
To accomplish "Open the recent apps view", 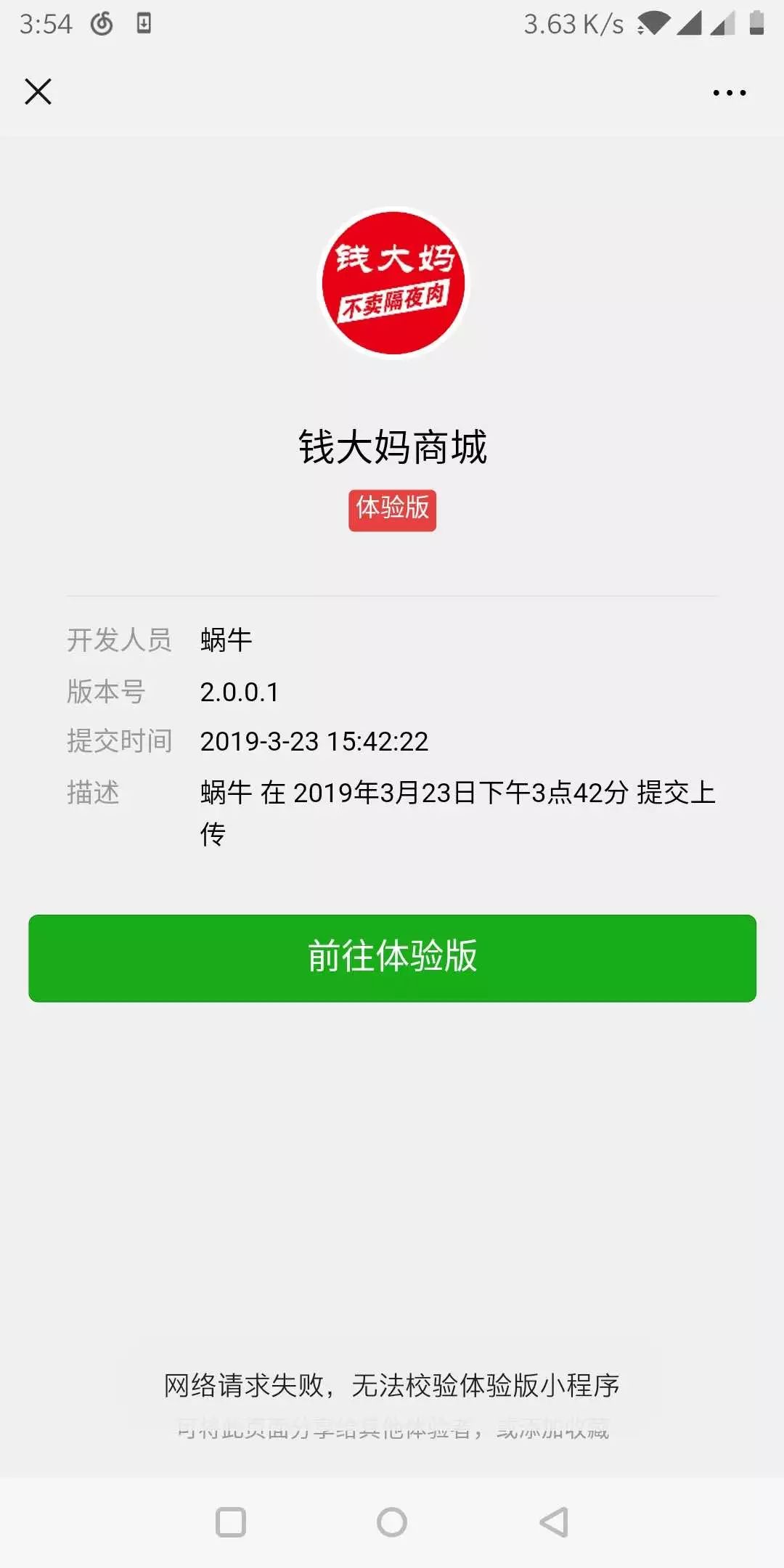I will pos(231,1522).
